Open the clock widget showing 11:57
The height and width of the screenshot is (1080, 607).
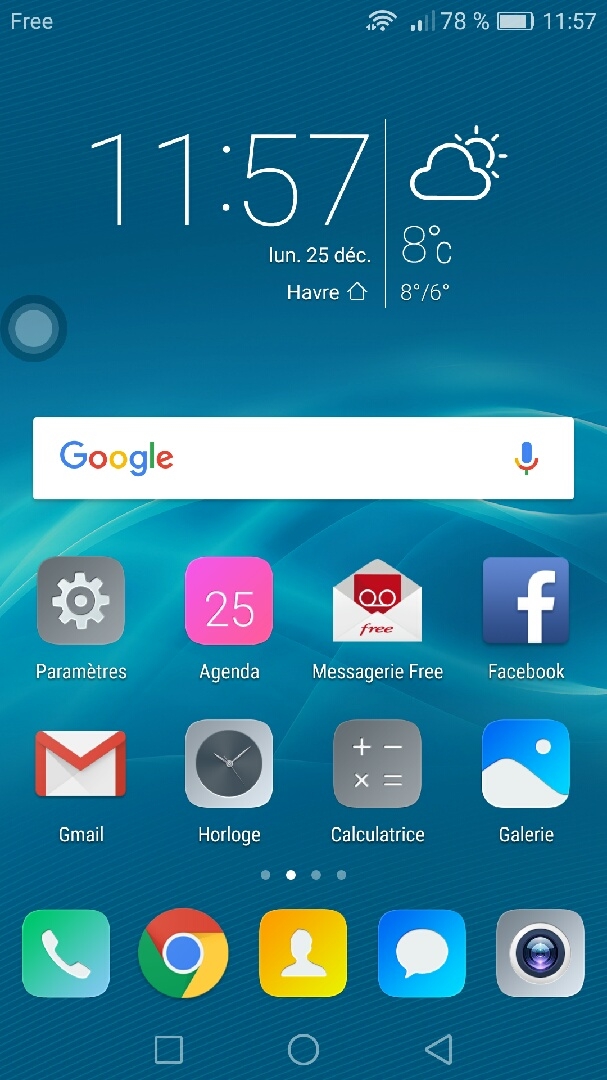pos(230,180)
